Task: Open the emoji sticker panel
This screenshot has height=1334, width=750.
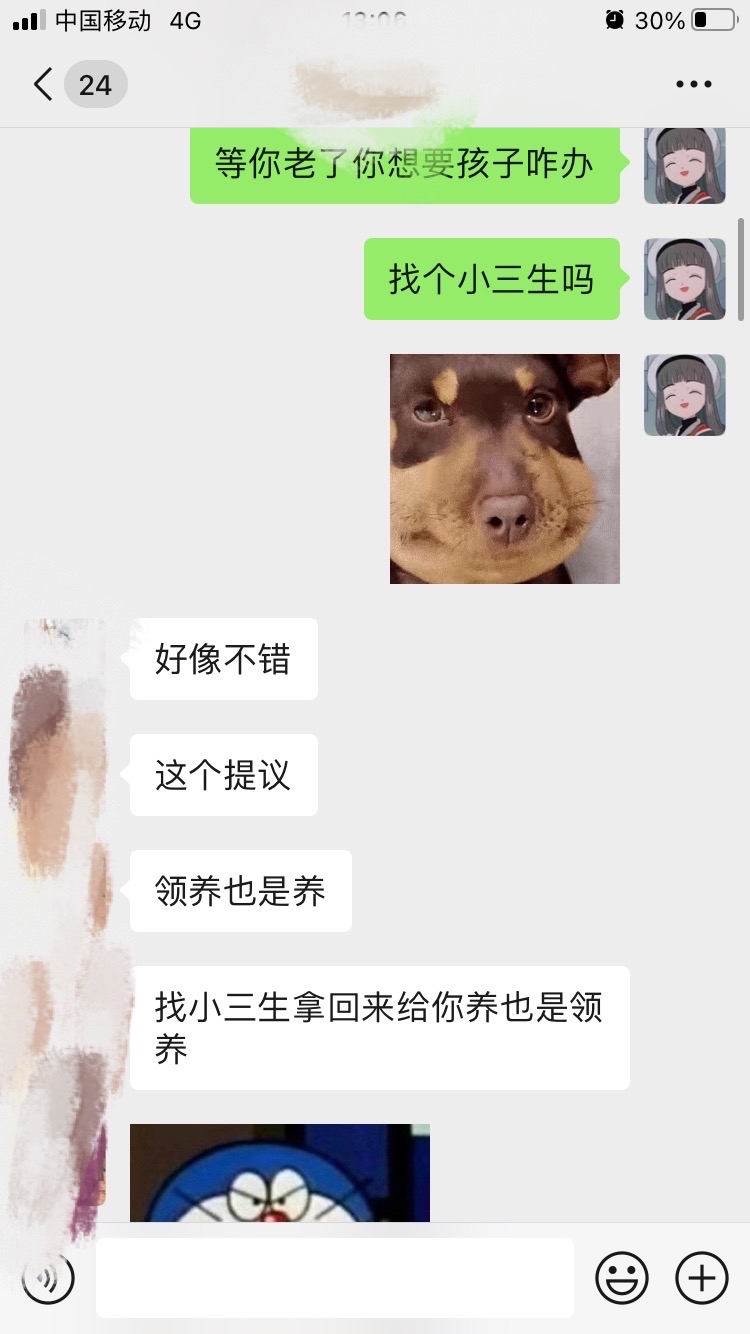Action: (622, 1278)
